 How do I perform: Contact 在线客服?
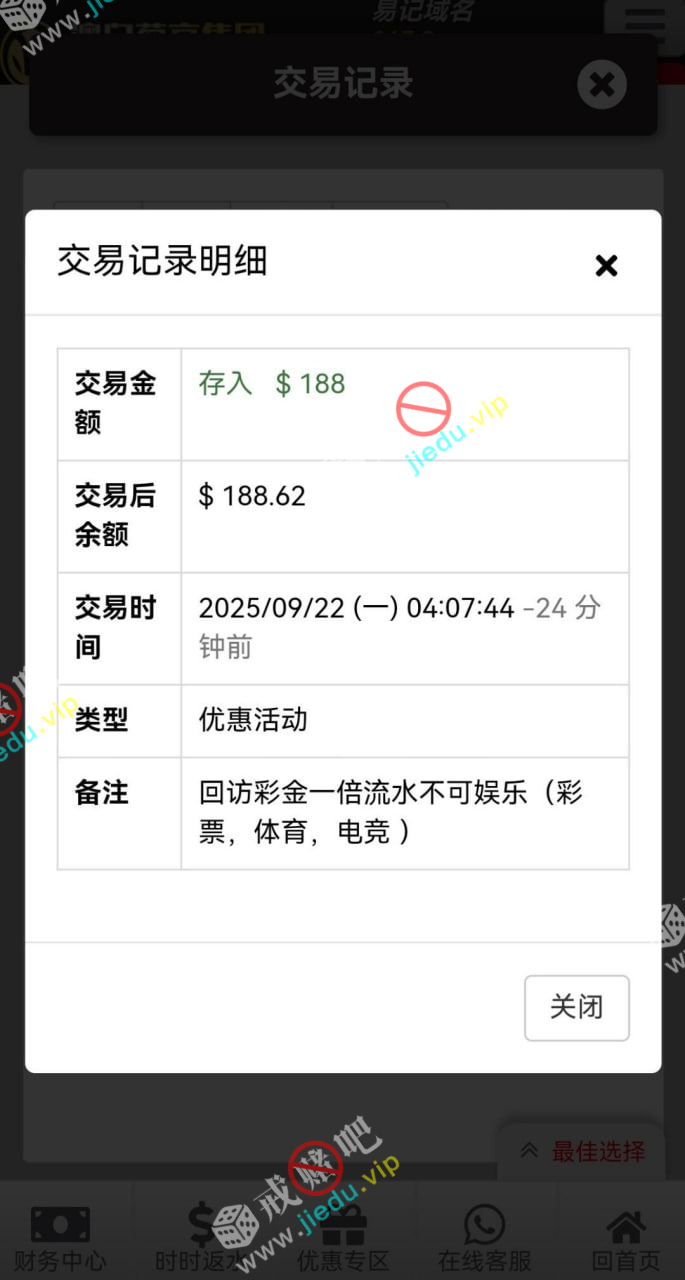pyautogui.click(x=485, y=1238)
